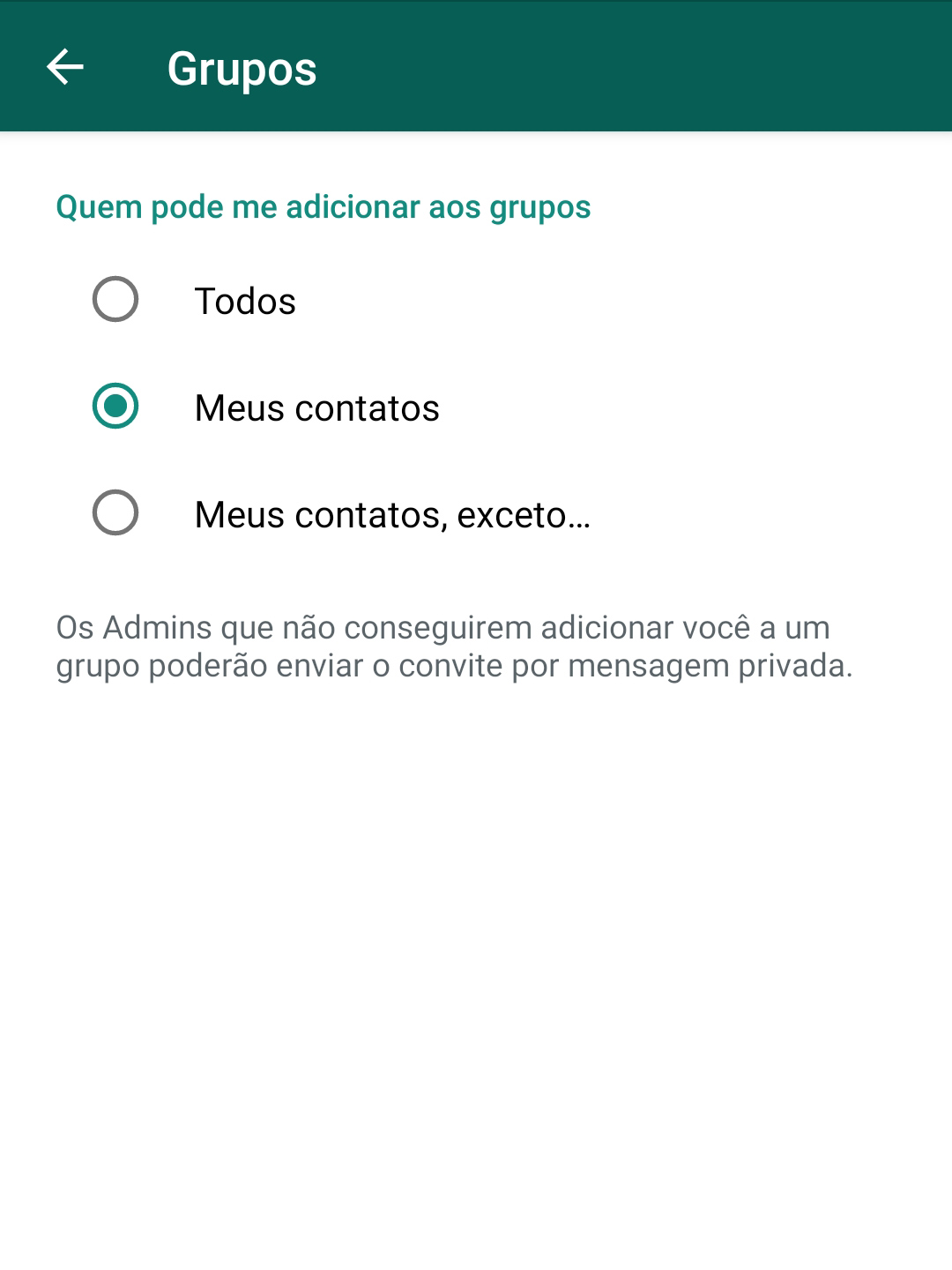This screenshot has width=952, height=1270.
Task: Tap the Meus contatos label
Action: [x=317, y=407]
